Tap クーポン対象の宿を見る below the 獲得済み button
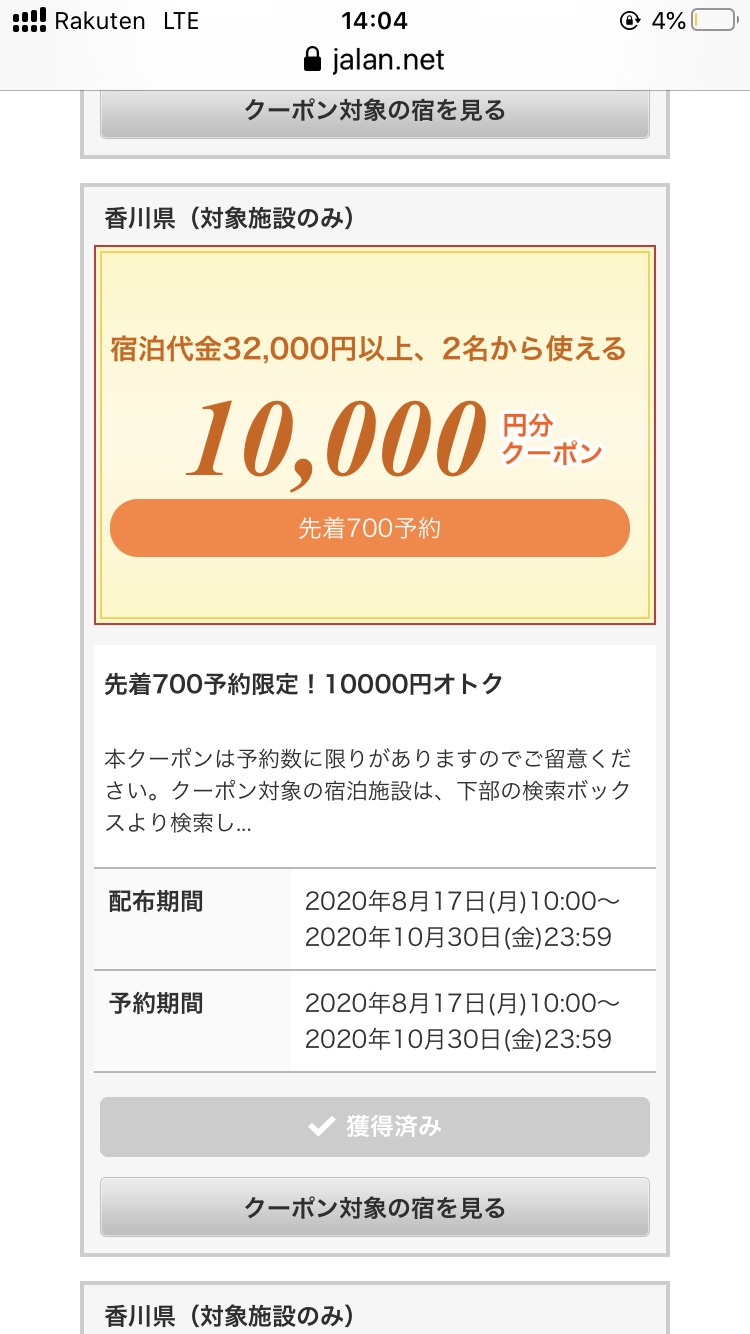The width and height of the screenshot is (750, 1334). point(375,1207)
